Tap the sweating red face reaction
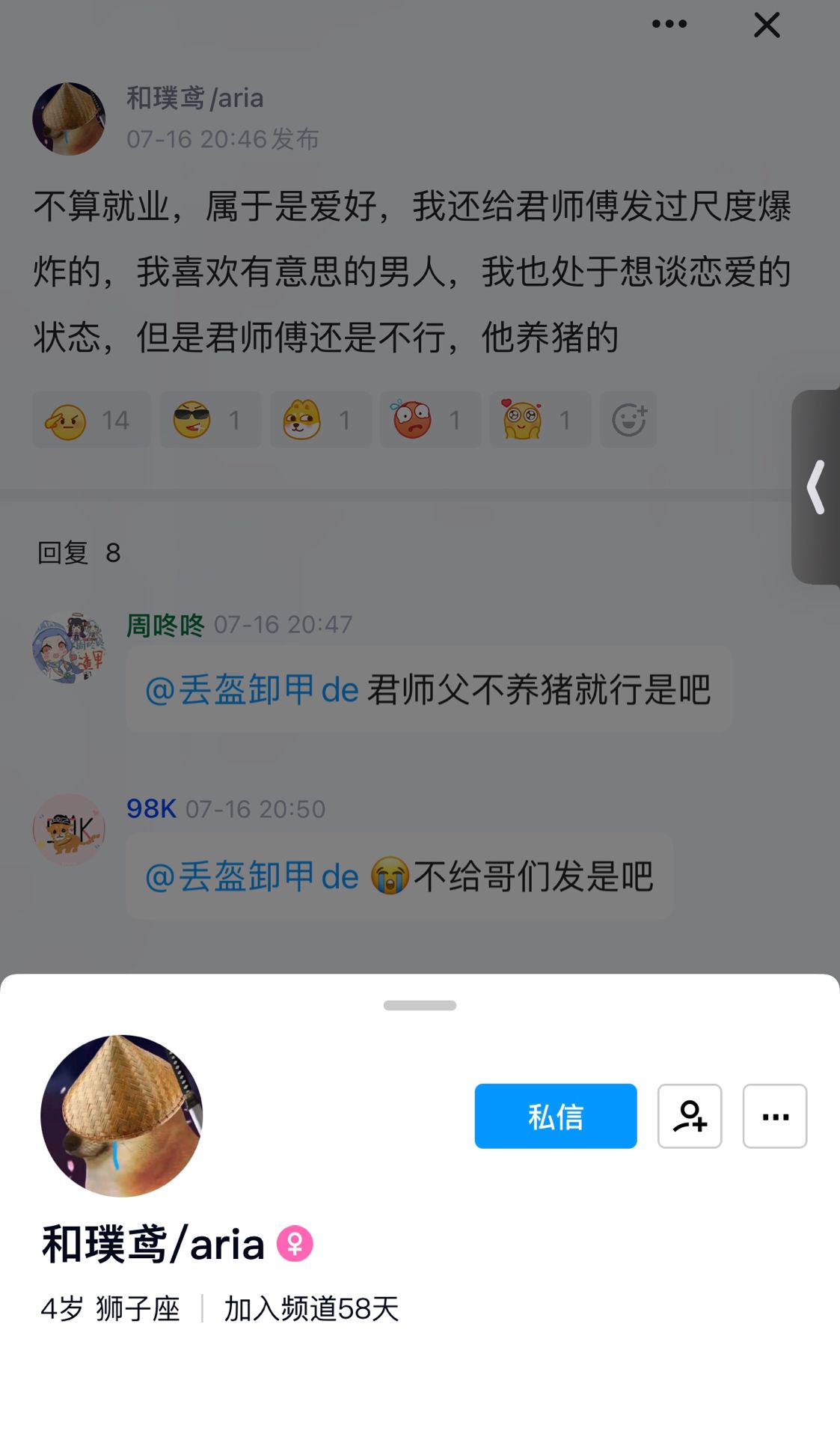The image size is (840, 1437). click(x=430, y=420)
